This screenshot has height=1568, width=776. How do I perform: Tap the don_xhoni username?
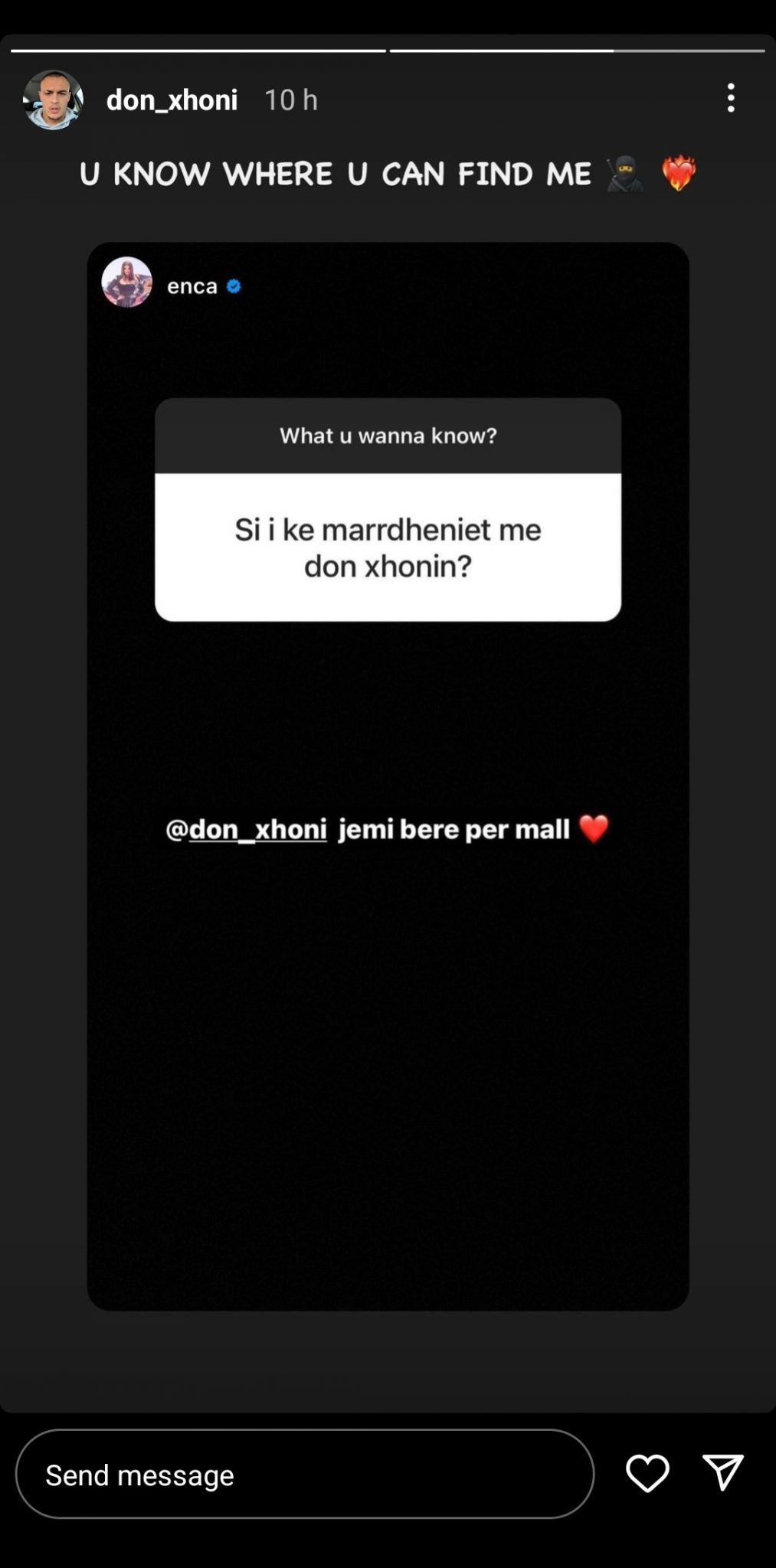172,100
